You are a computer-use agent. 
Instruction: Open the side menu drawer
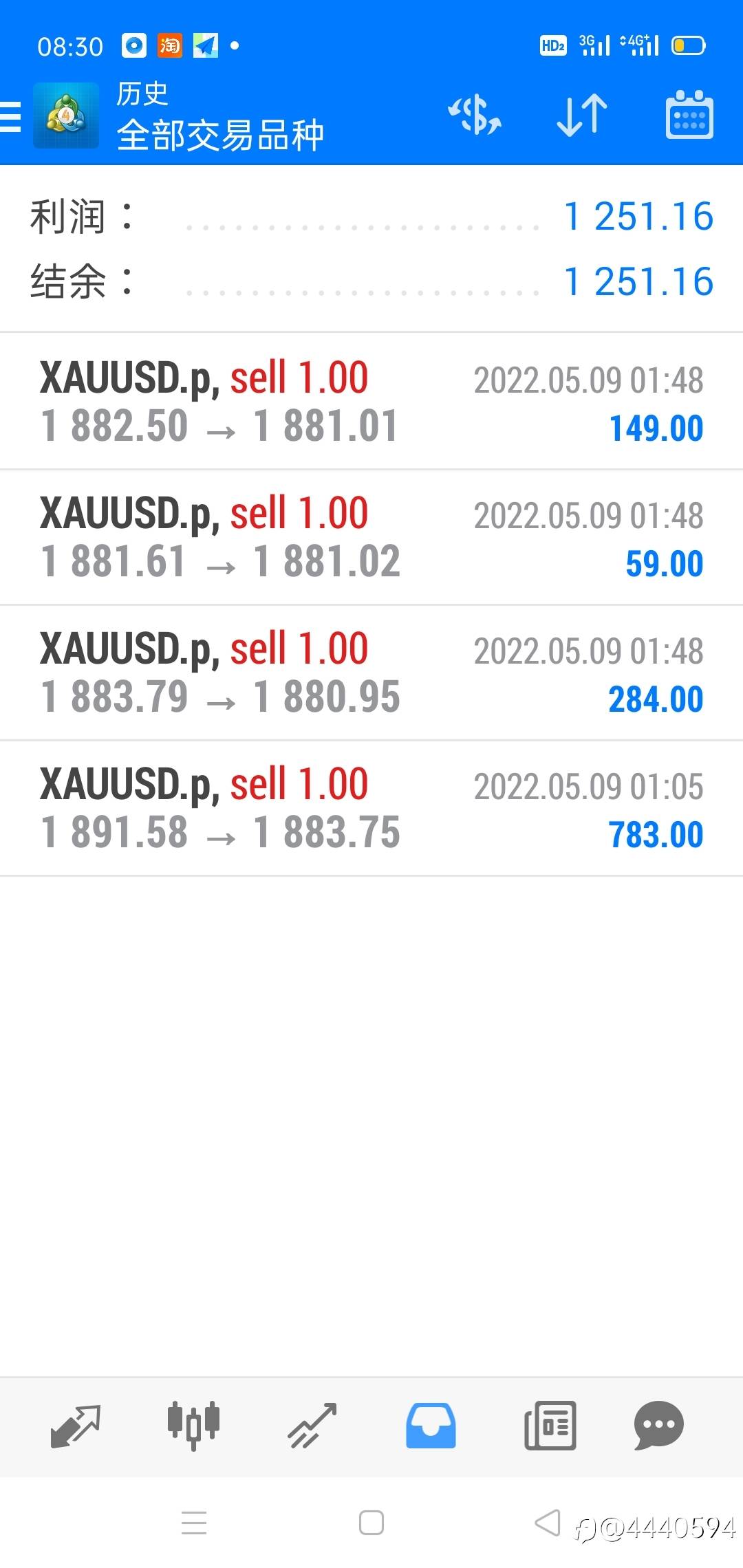[x=12, y=116]
